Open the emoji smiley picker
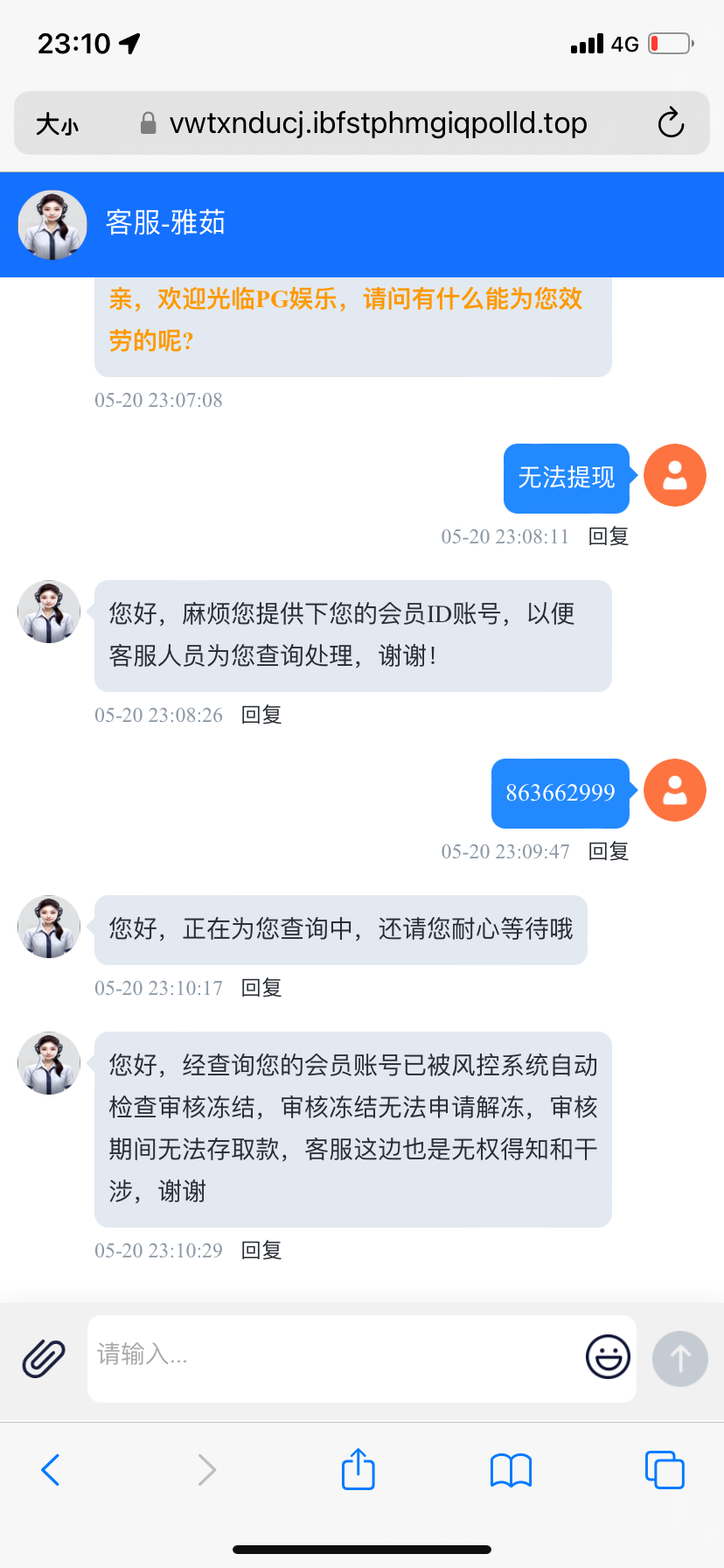Screen dimensions: 724x1568 607,1357
